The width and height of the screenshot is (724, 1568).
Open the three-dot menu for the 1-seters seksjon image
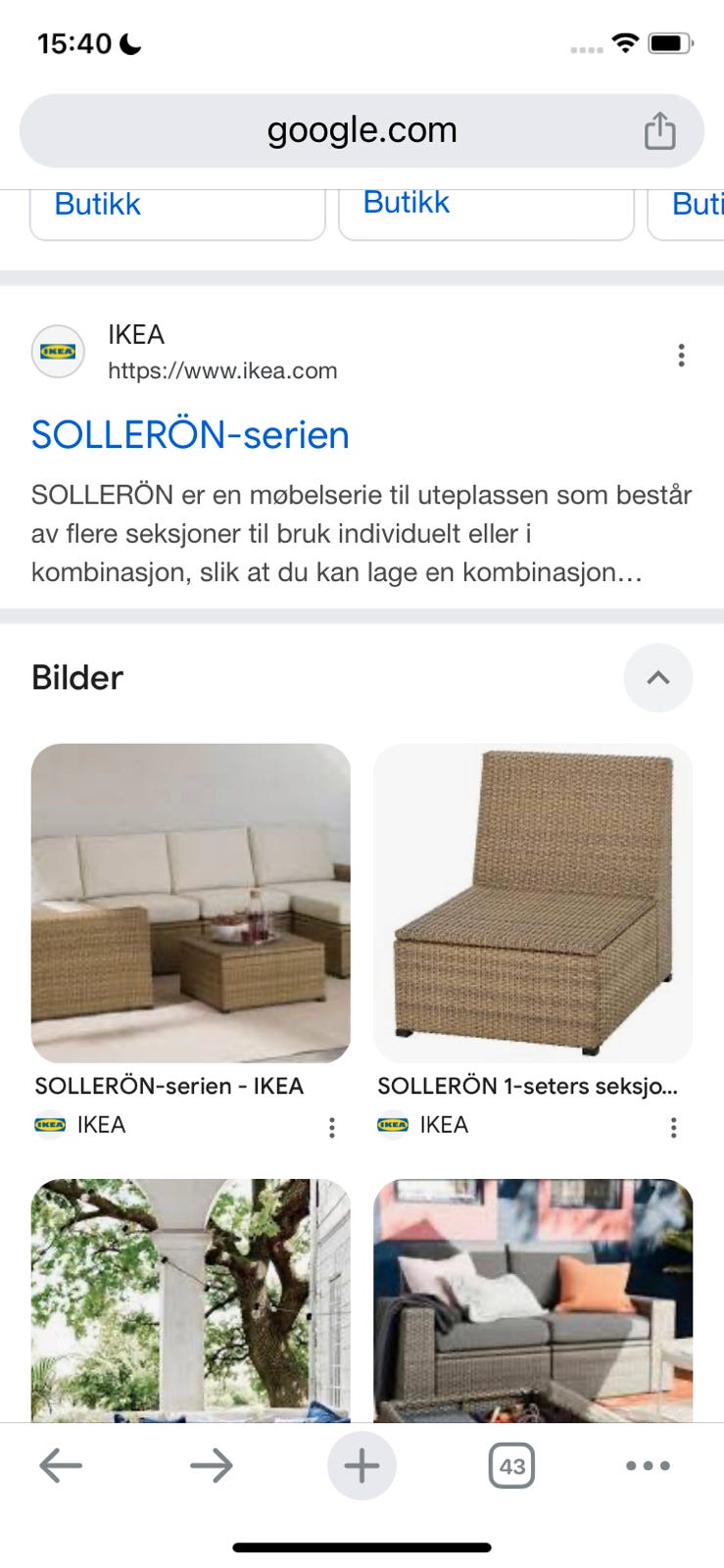(673, 1128)
